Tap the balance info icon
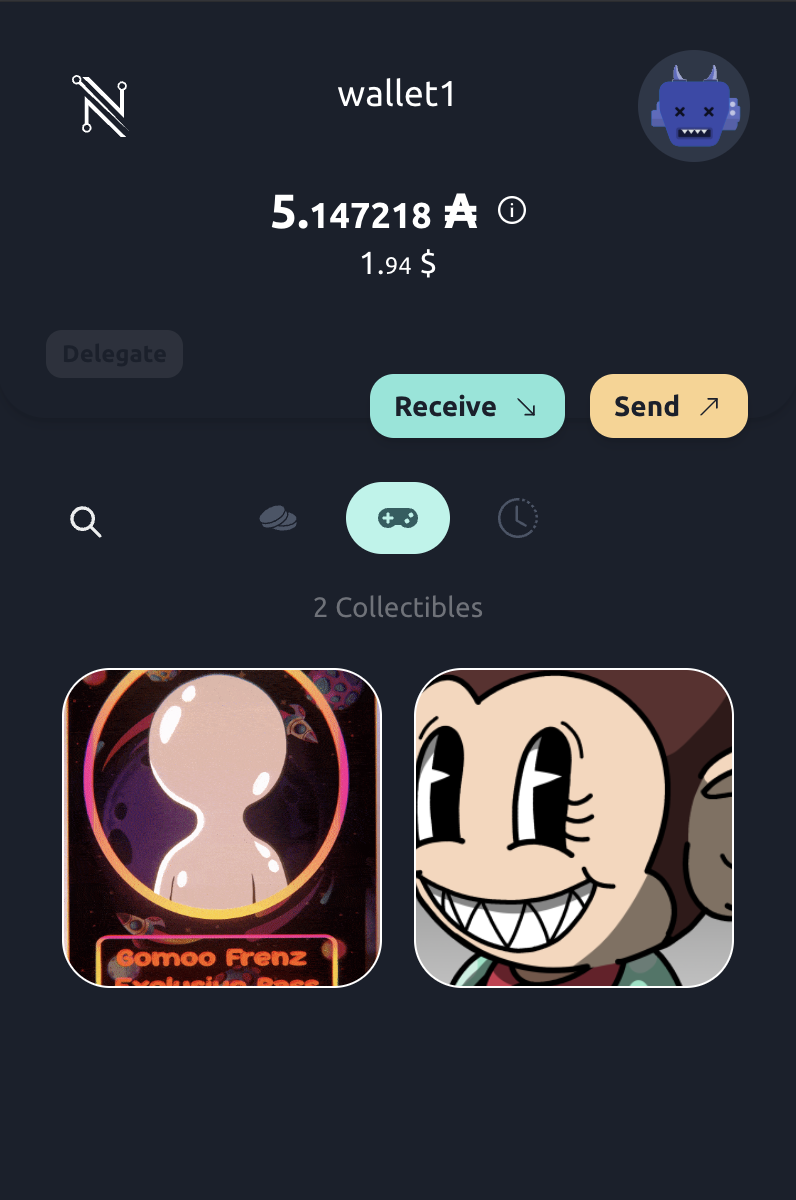 (512, 211)
